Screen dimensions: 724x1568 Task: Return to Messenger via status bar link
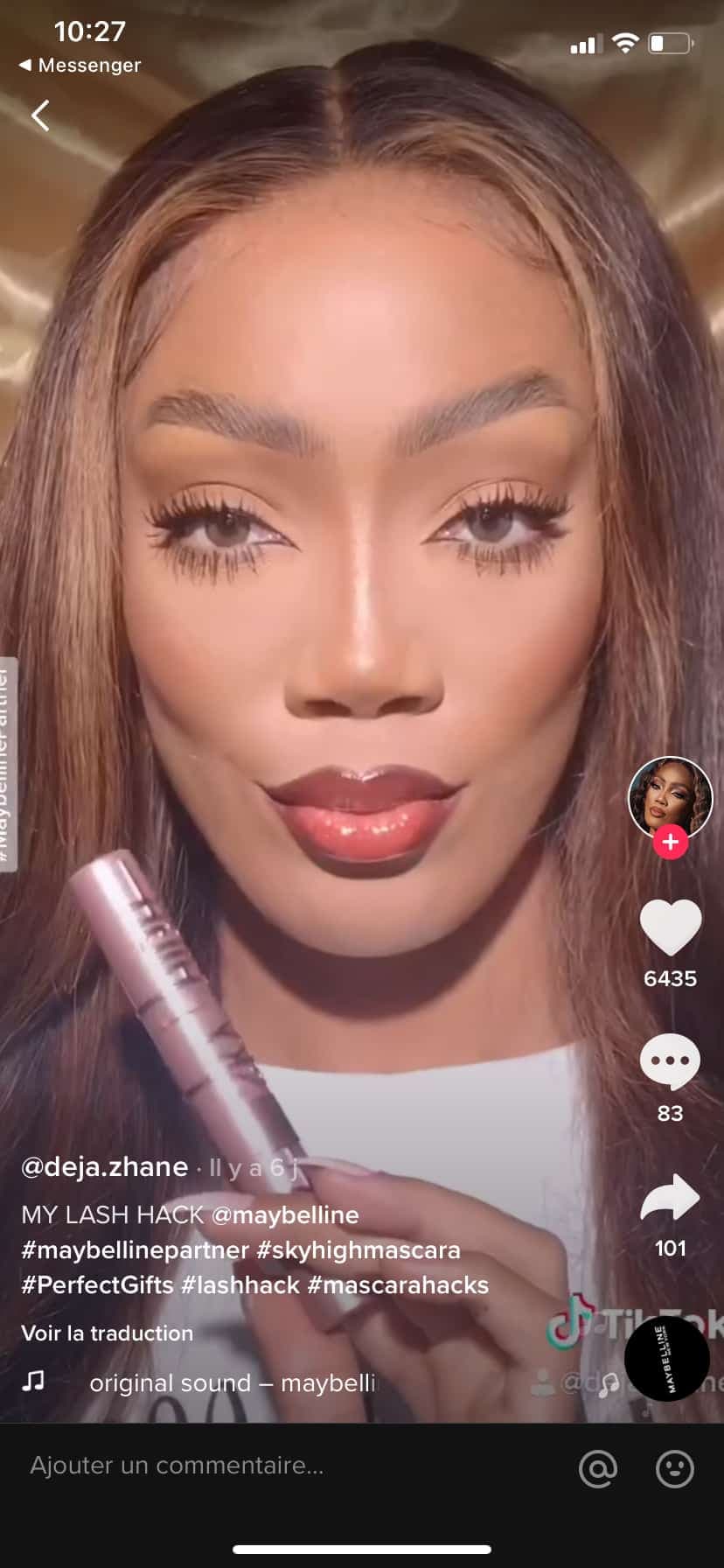pos(80,66)
